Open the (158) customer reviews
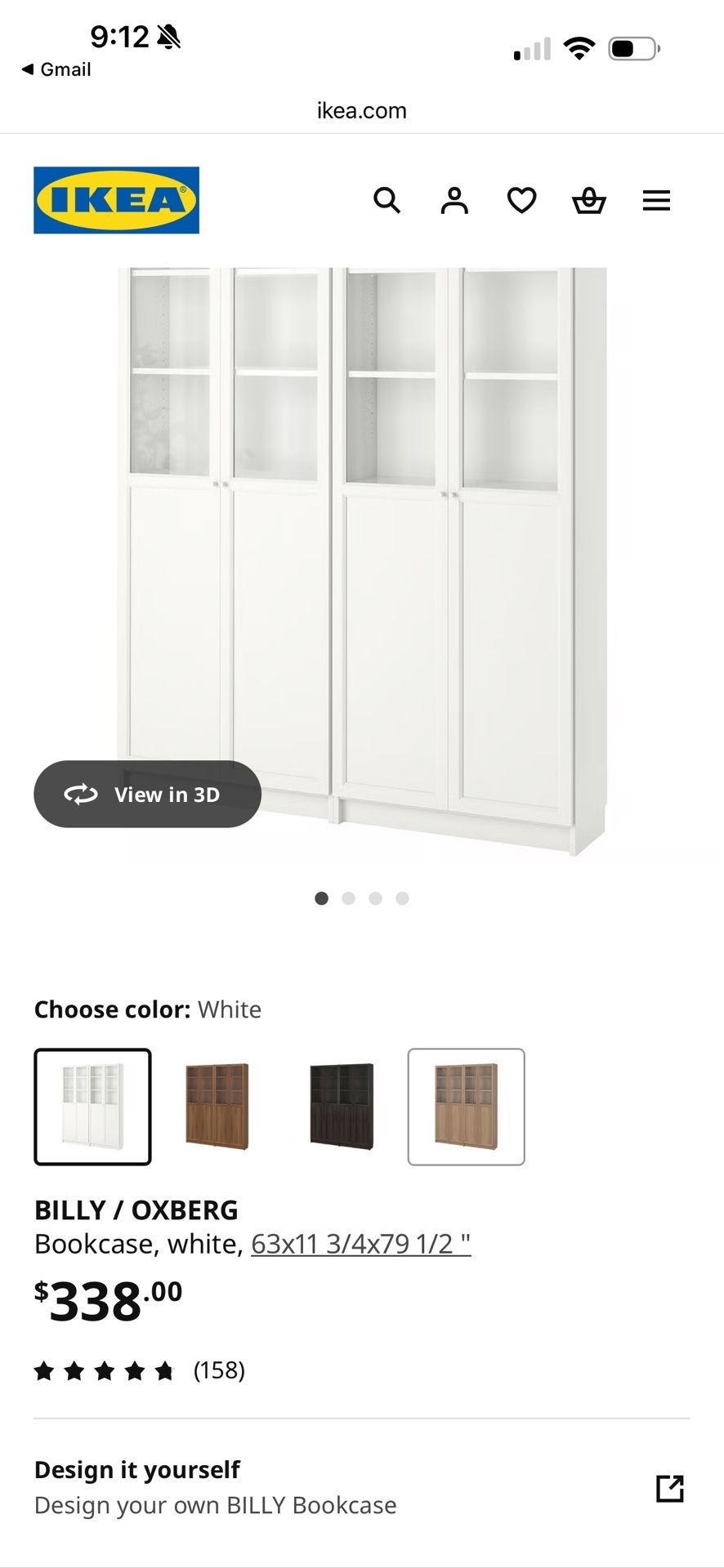The height and width of the screenshot is (1568, 724). tap(217, 1370)
